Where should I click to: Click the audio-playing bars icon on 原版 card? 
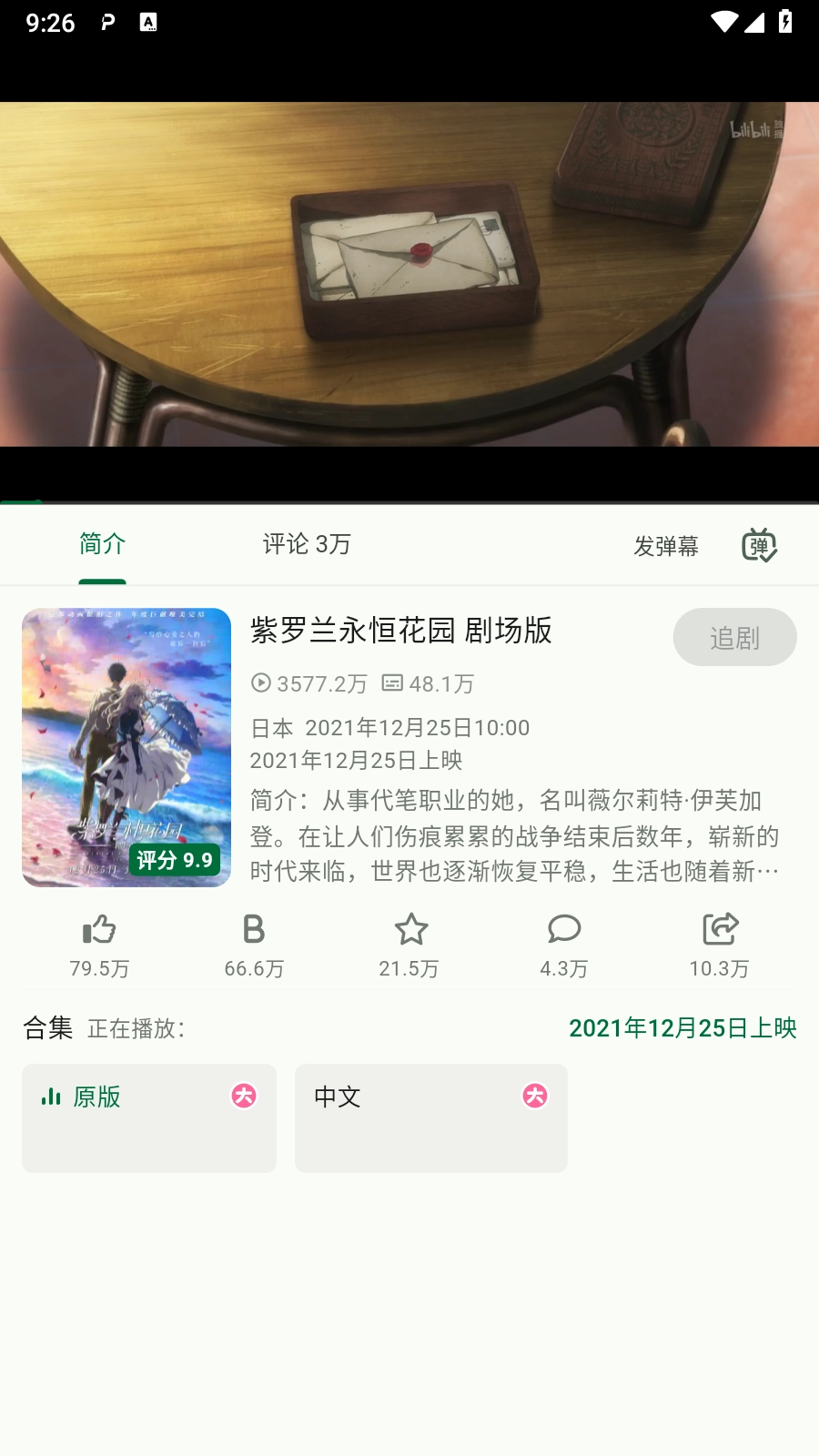pos(50,1097)
